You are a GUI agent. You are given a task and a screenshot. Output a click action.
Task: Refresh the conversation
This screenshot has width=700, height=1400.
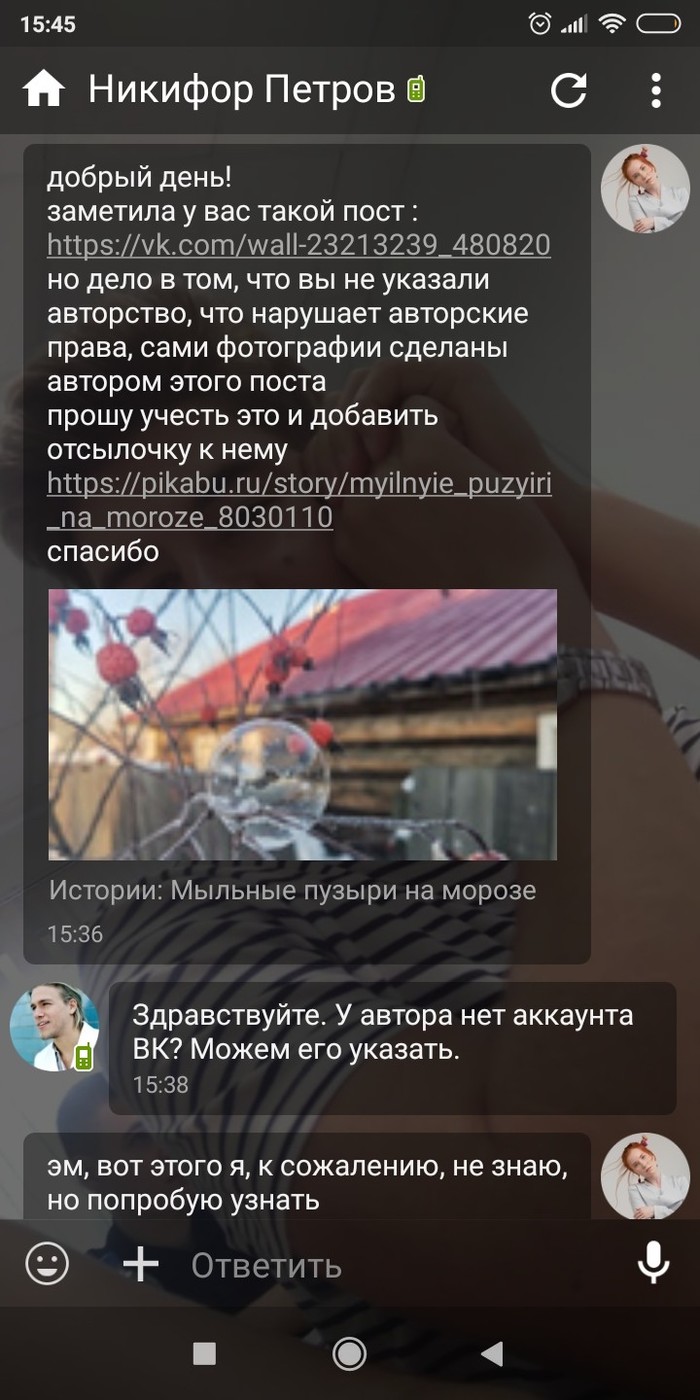pos(569,91)
